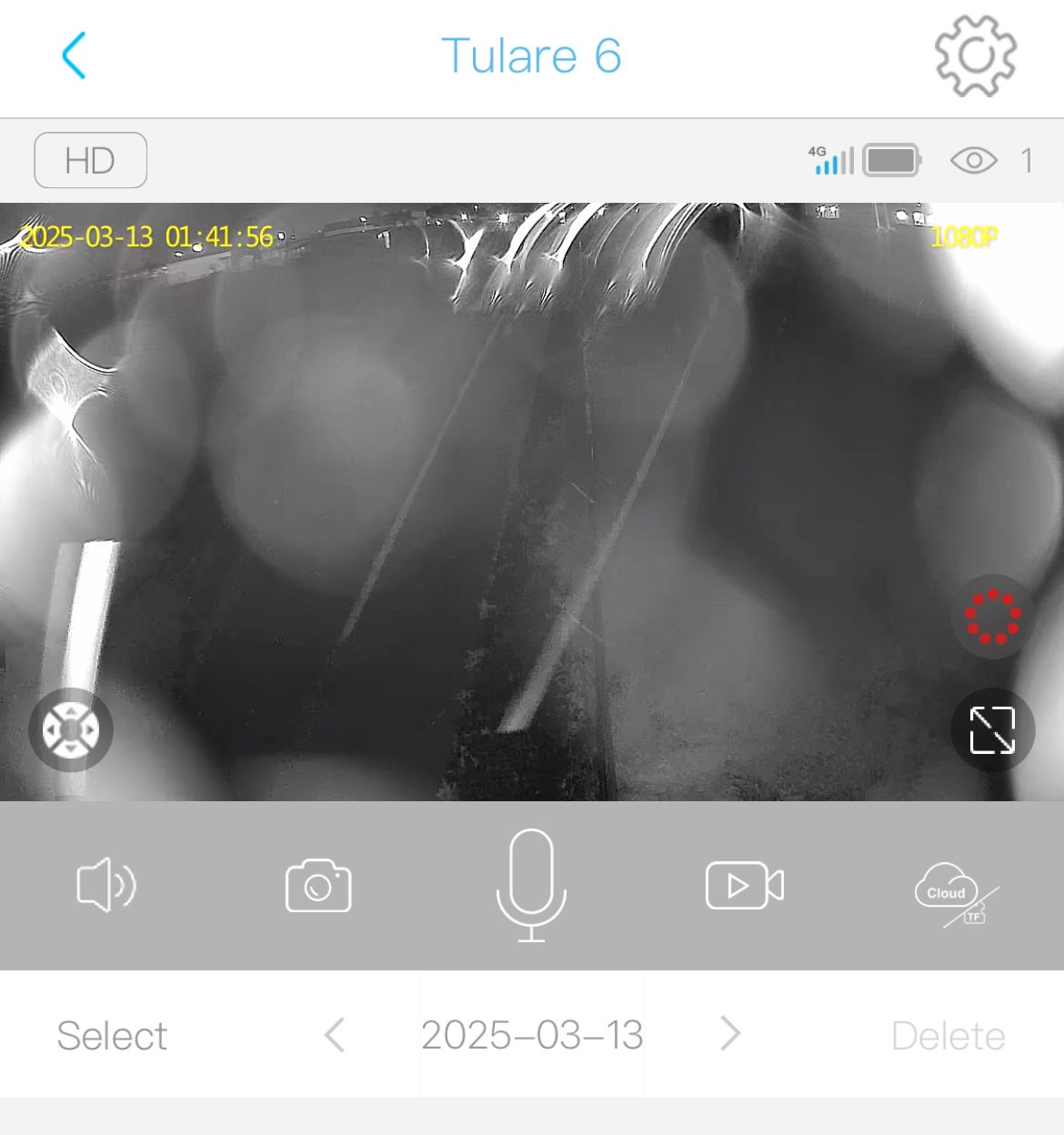Screen dimensions: 1064x1135
Task: Open the 2025-03-13 date picker
Action: coord(532,1035)
